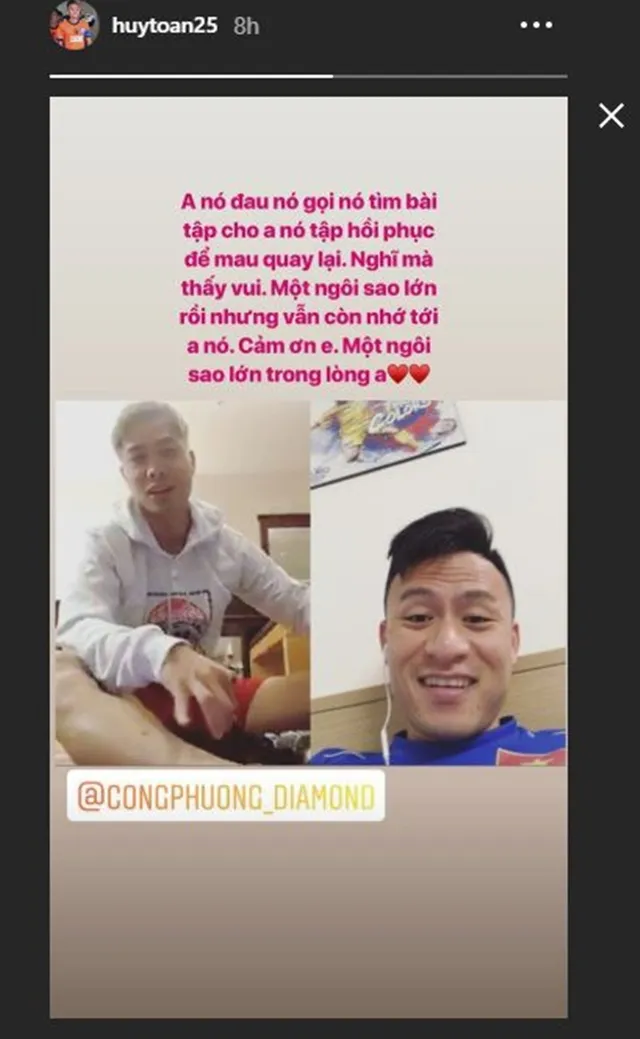Open huytoan25's profile picture

tap(74, 25)
